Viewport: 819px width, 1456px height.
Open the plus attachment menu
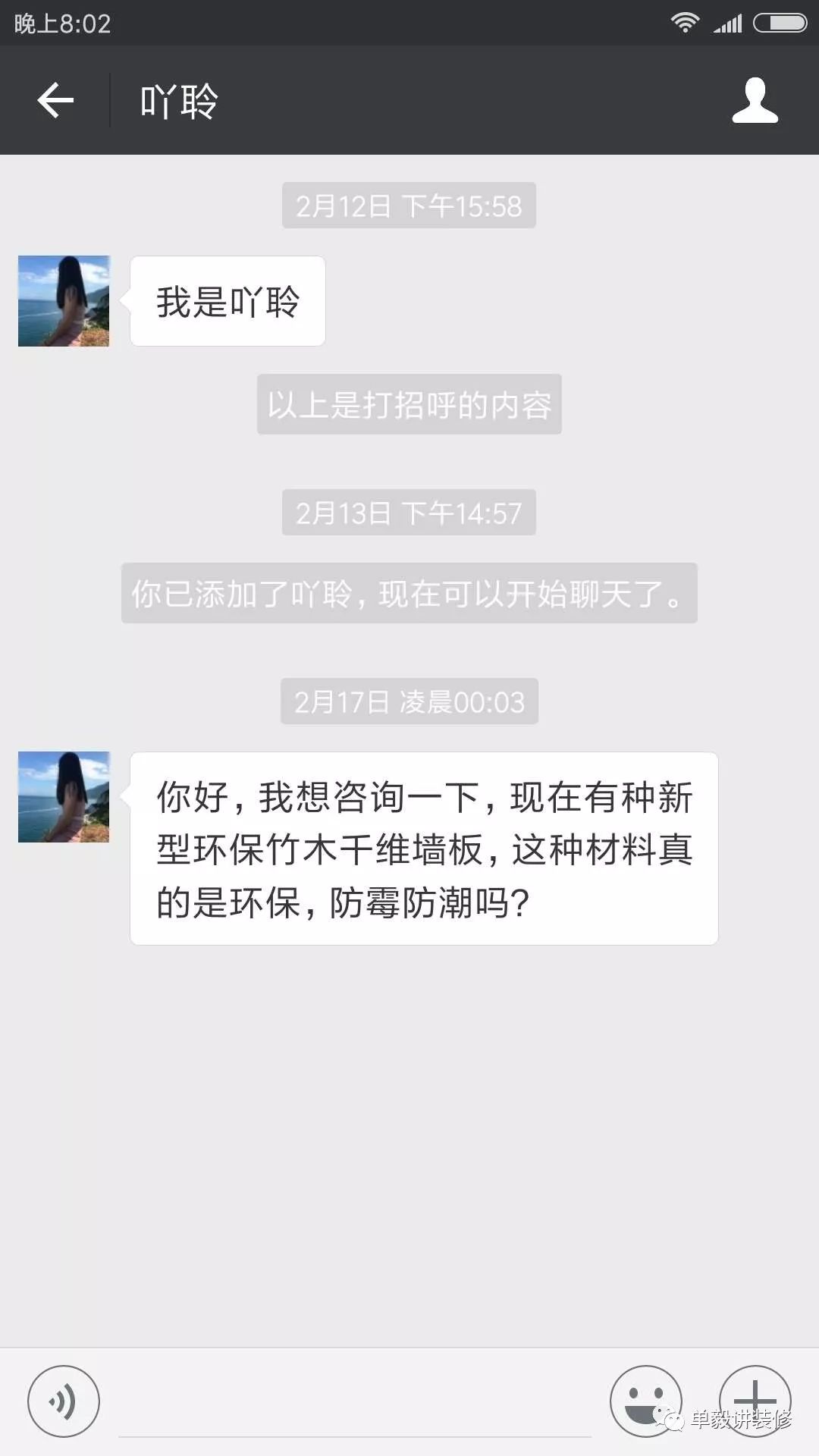755,1401
